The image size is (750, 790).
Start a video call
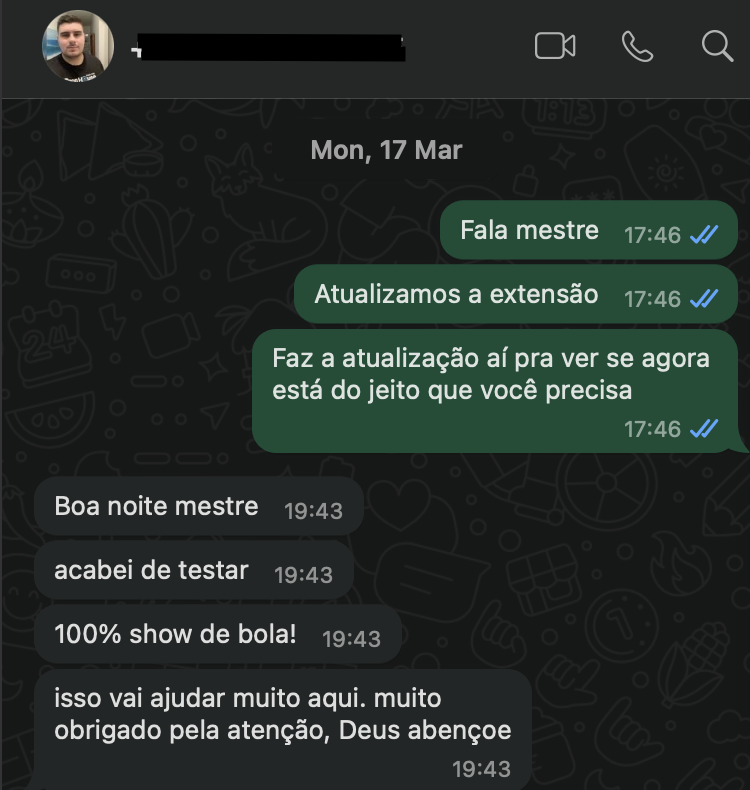(555, 46)
